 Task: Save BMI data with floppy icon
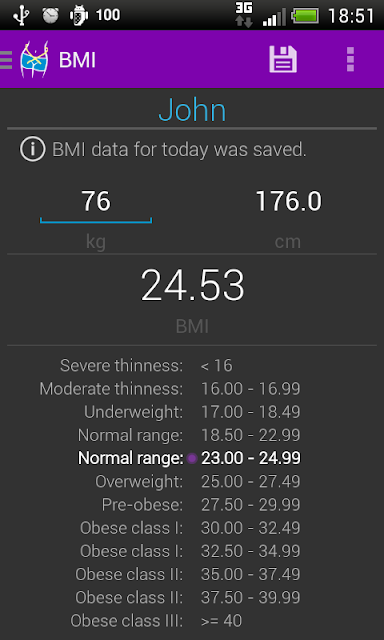283,60
